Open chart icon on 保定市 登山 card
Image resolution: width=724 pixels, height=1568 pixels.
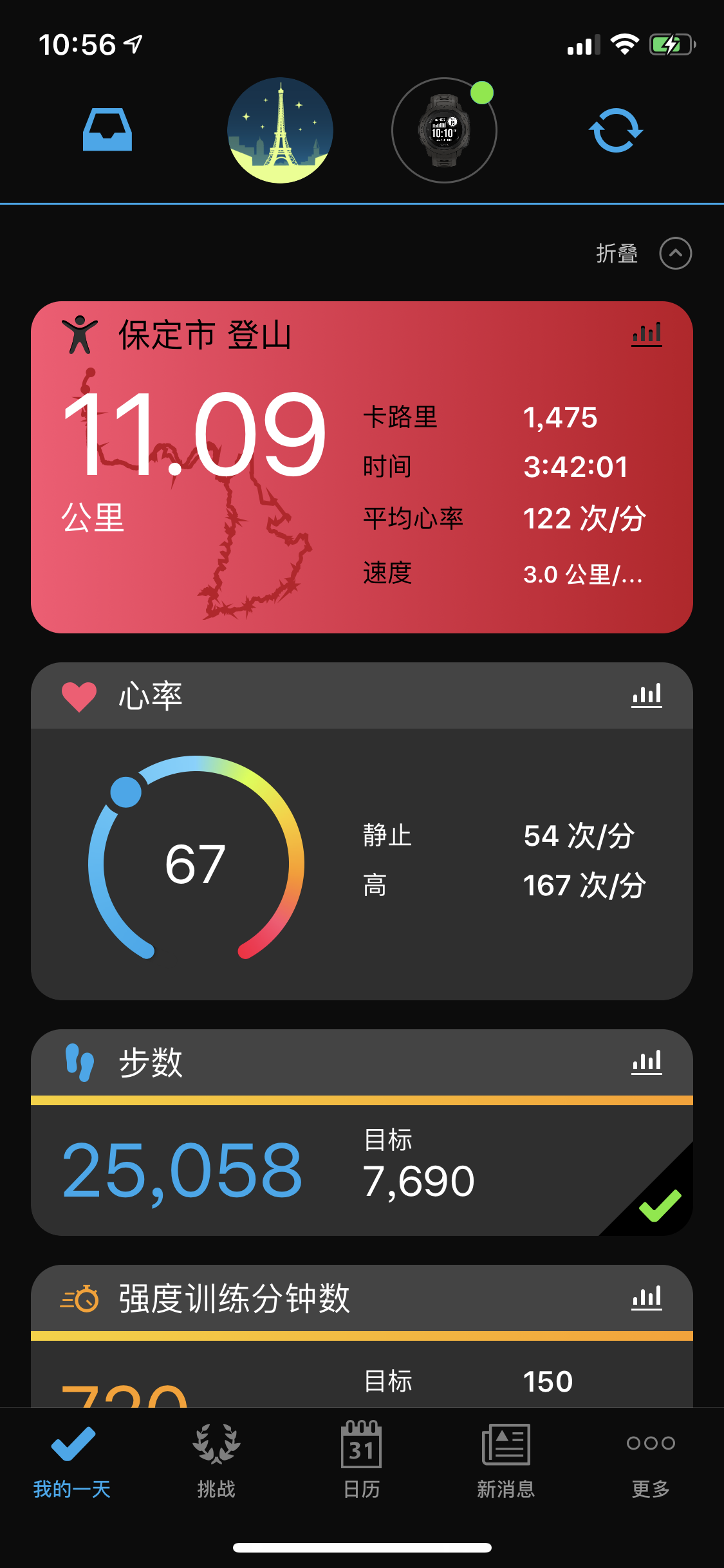[647, 335]
